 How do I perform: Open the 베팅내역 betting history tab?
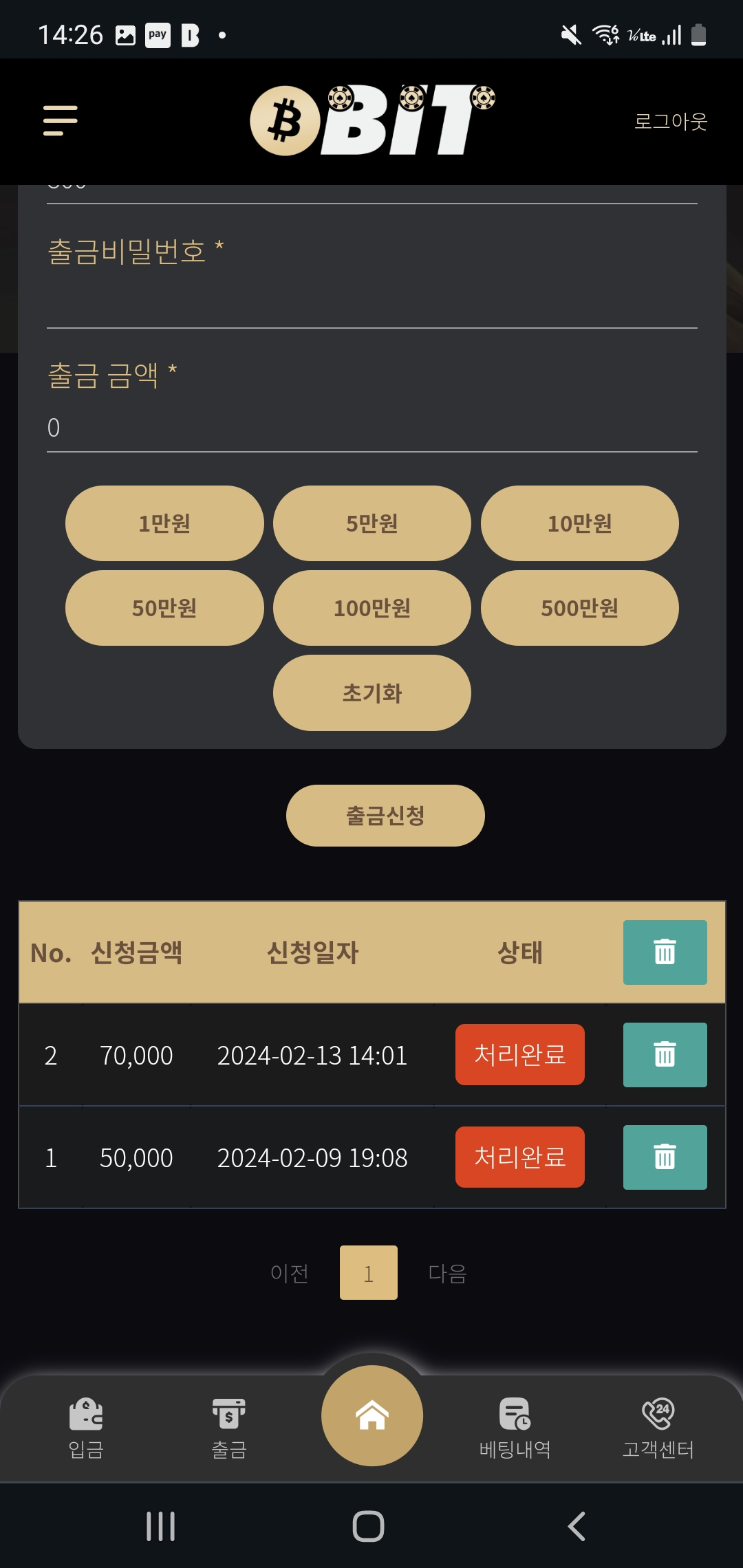tap(515, 1428)
